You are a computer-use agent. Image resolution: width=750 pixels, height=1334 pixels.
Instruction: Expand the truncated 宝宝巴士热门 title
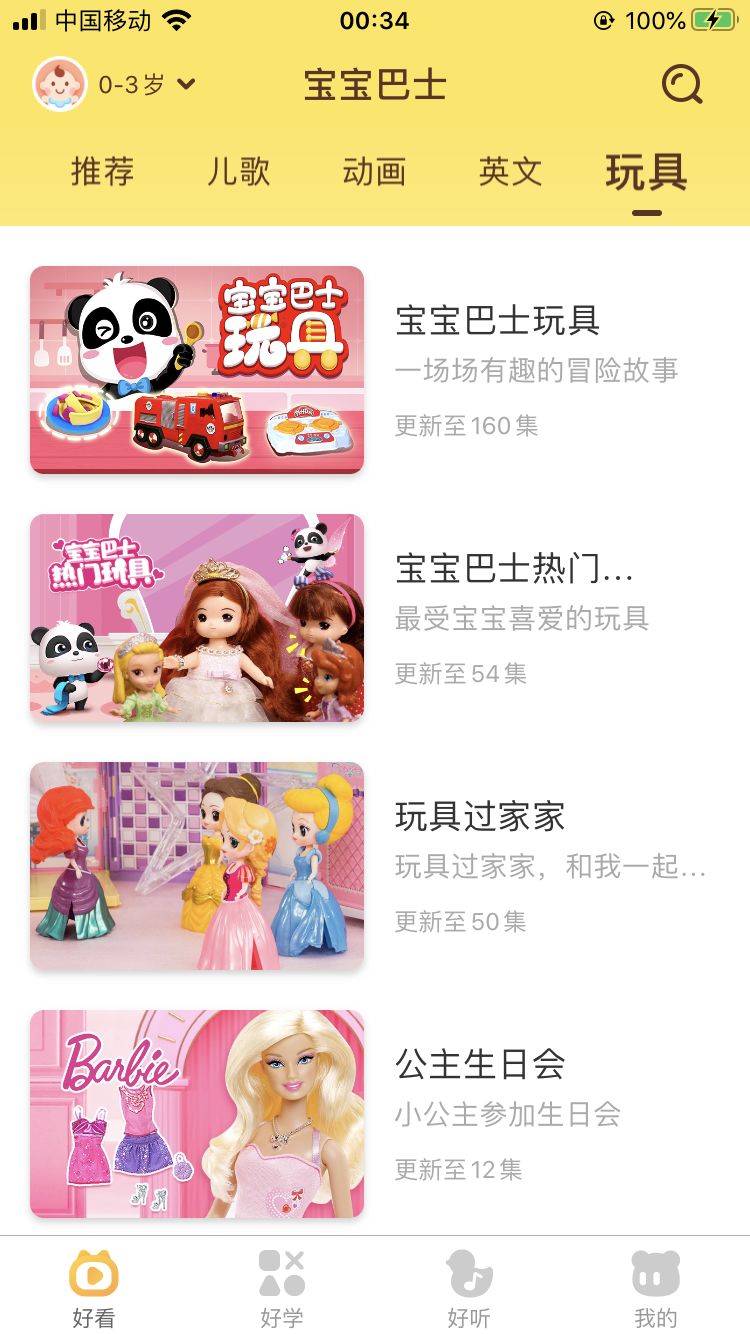pyautogui.click(x=512, y=567)
